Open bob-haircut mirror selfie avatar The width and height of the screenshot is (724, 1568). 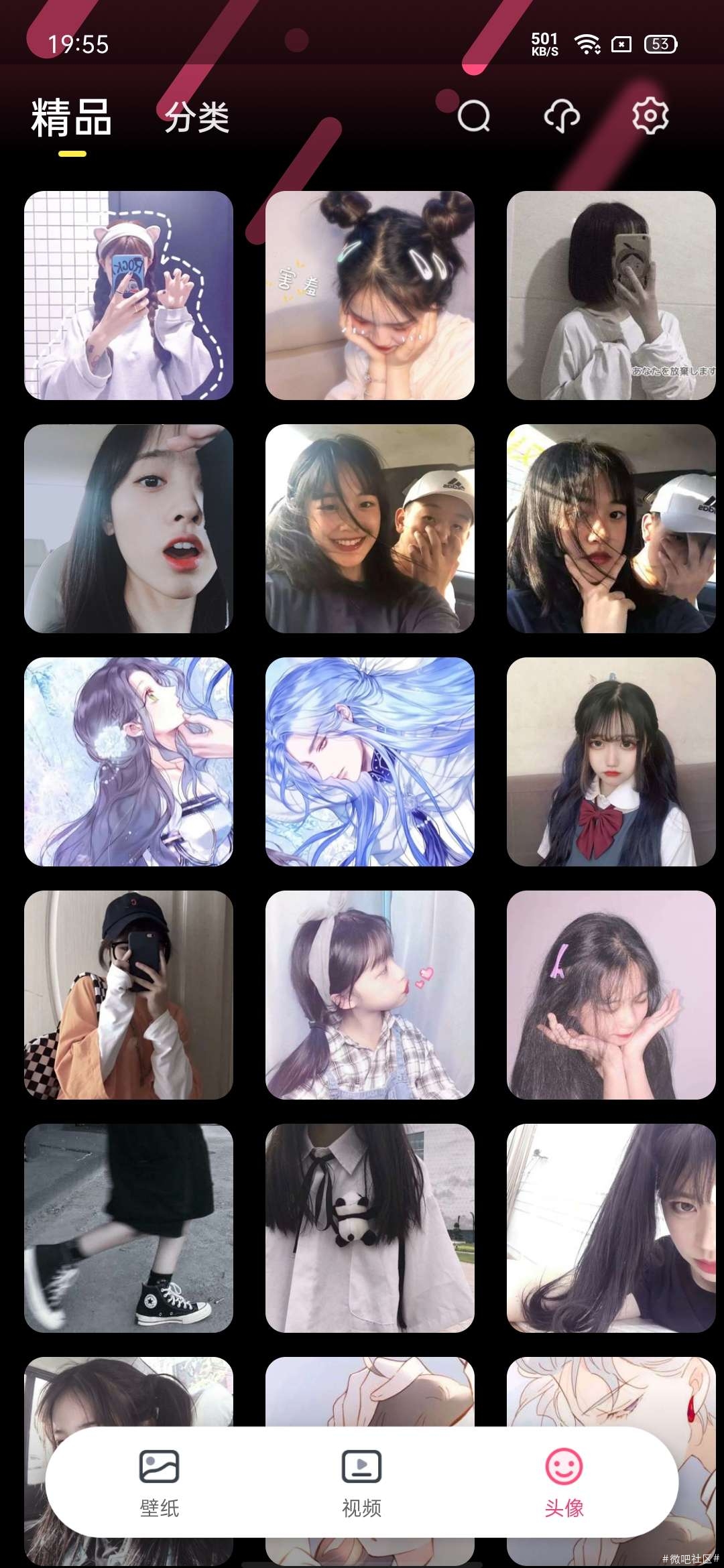tap(611, 296)
